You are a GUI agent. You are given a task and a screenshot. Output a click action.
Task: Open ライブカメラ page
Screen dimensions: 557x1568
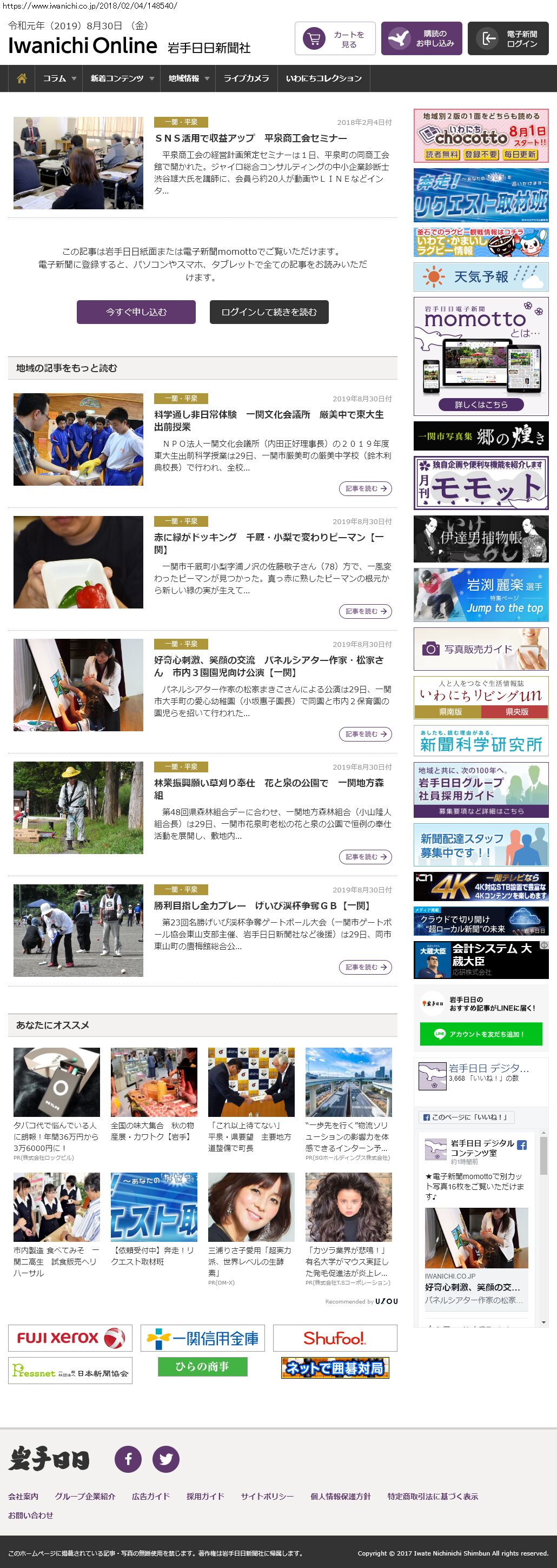(x=246, y=78)
